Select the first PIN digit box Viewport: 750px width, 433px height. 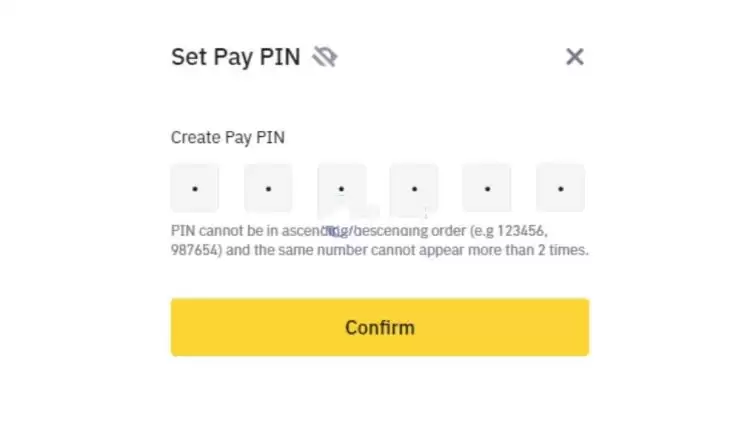point(195,188)
